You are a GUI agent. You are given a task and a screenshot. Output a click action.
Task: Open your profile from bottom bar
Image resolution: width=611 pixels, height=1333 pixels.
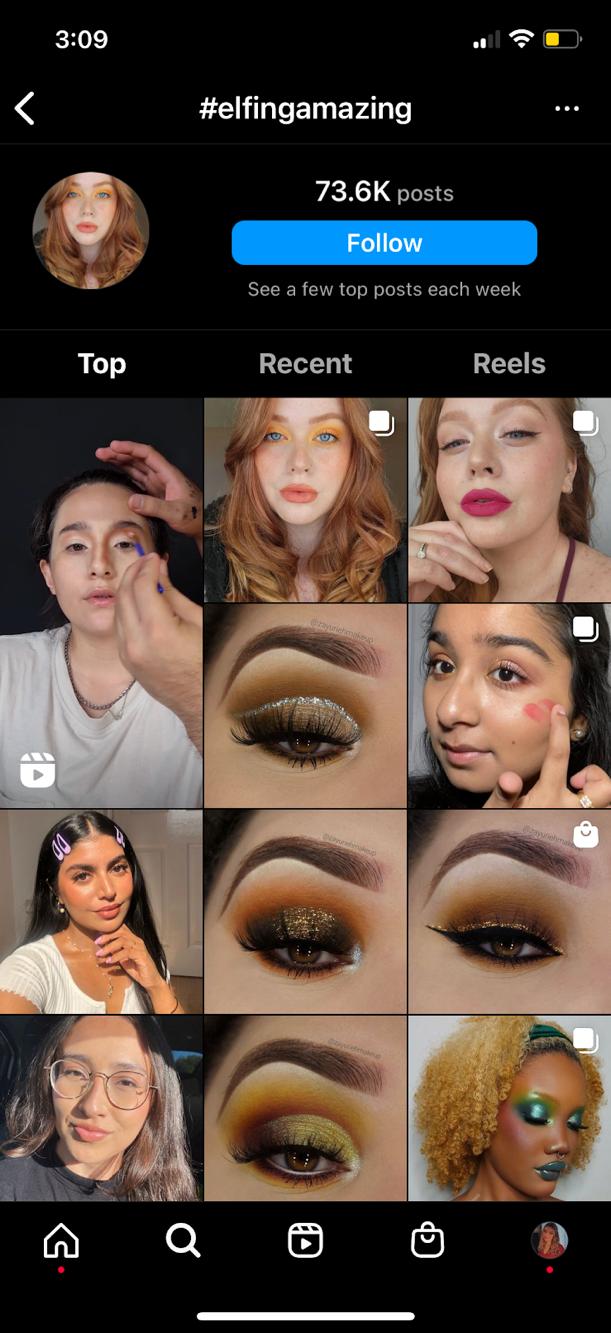point(549,1240)
